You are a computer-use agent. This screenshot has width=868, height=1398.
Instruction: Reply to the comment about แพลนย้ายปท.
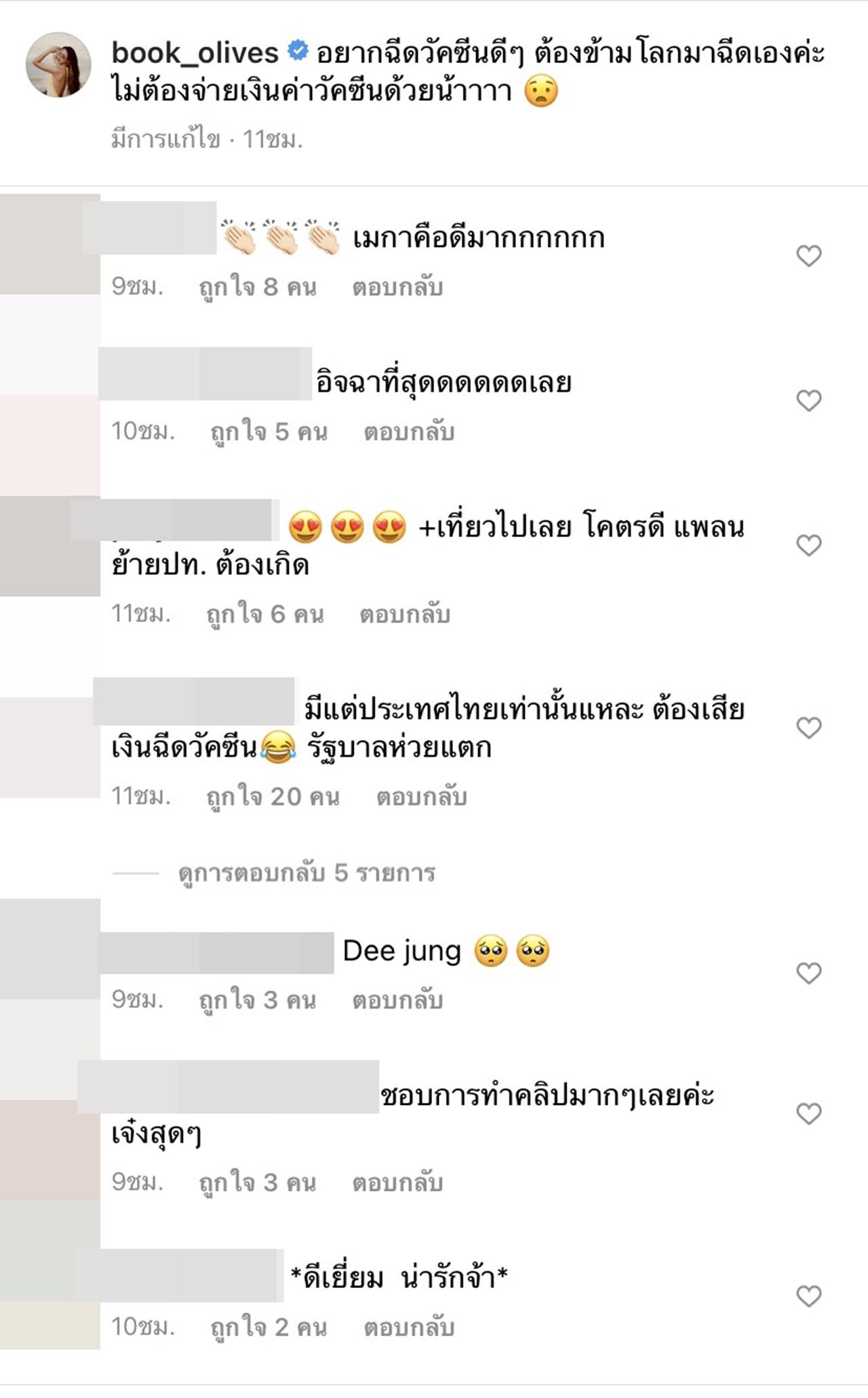[405, 615]
